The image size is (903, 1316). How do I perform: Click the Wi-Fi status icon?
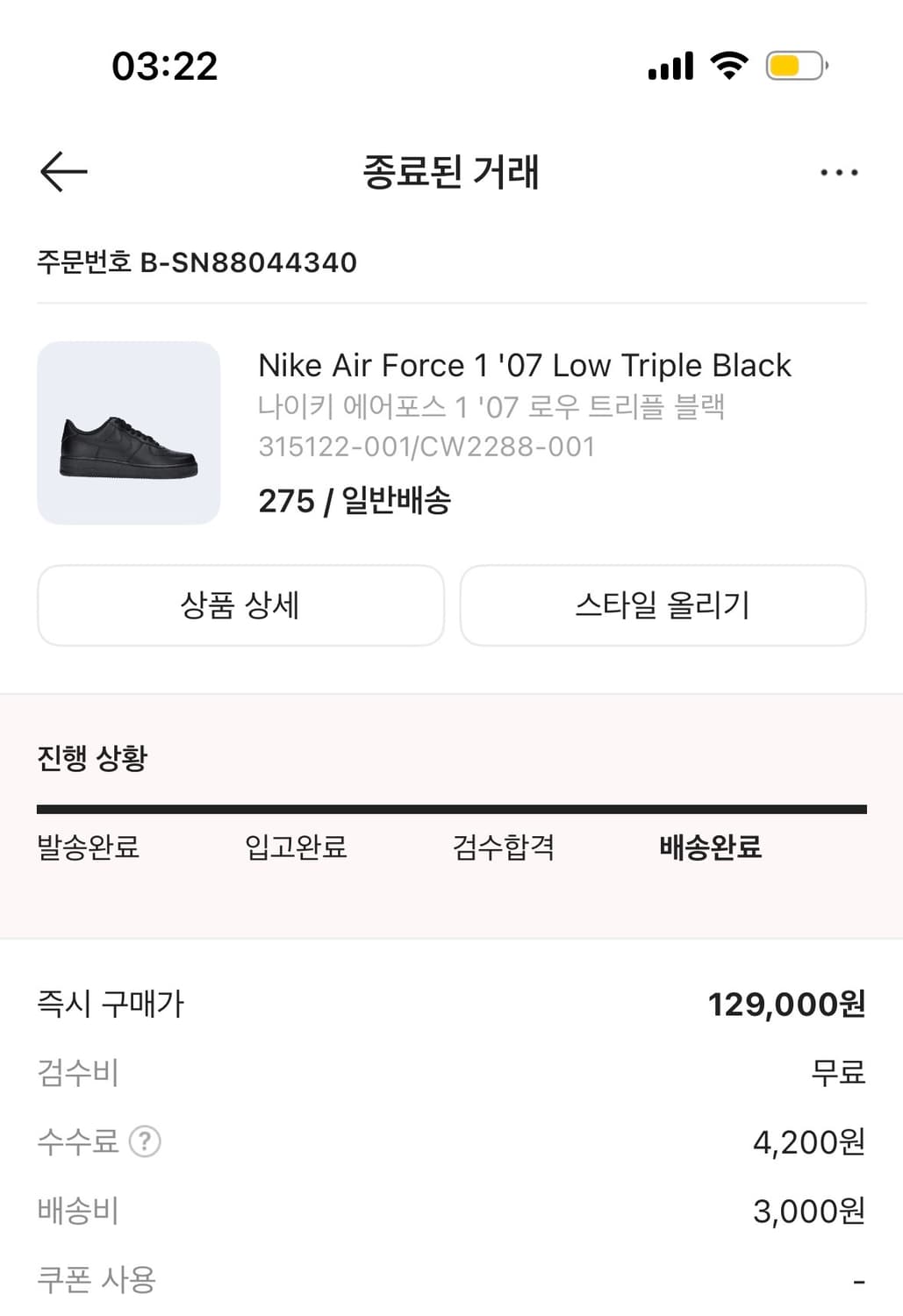pyautogui.click(x=728, y=65)
